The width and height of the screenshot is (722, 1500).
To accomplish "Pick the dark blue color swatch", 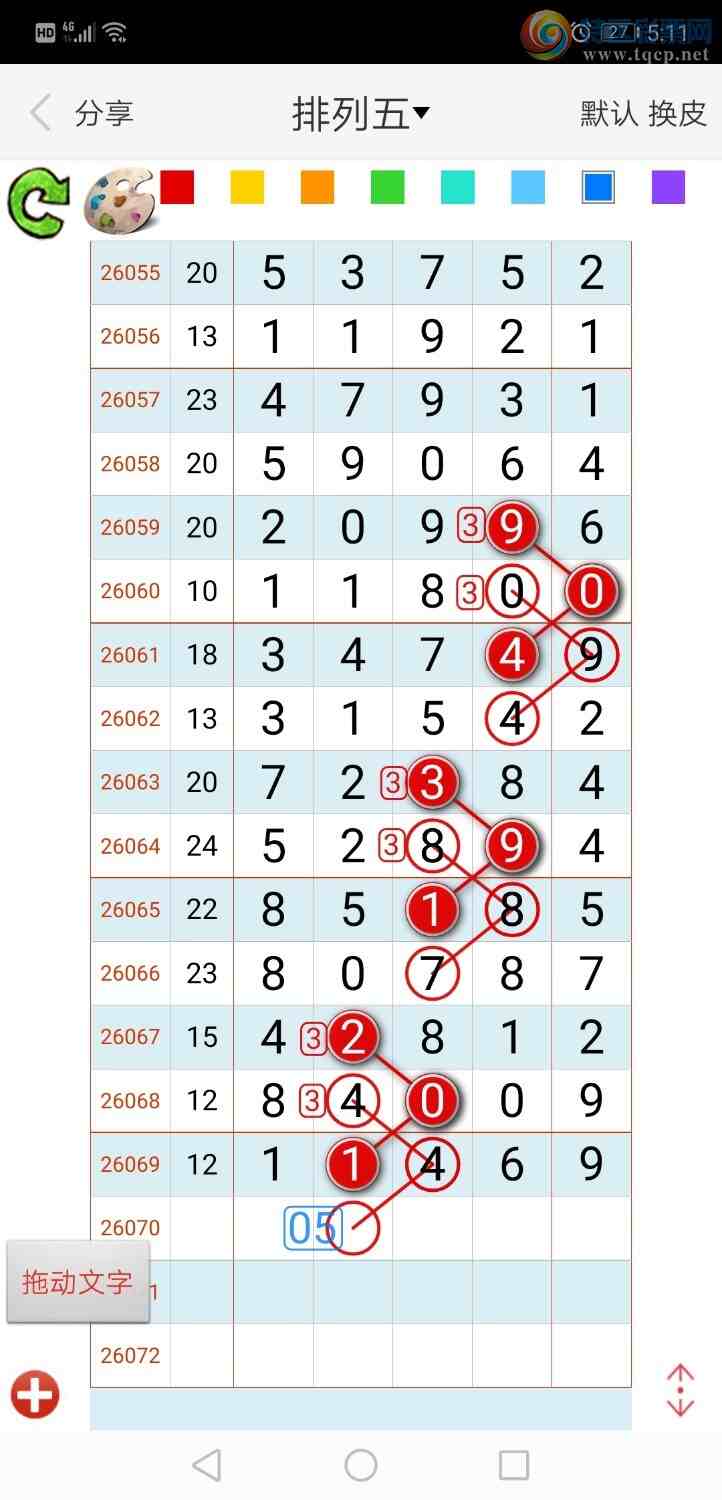I will pyautogui.click(x=598, y=187).
